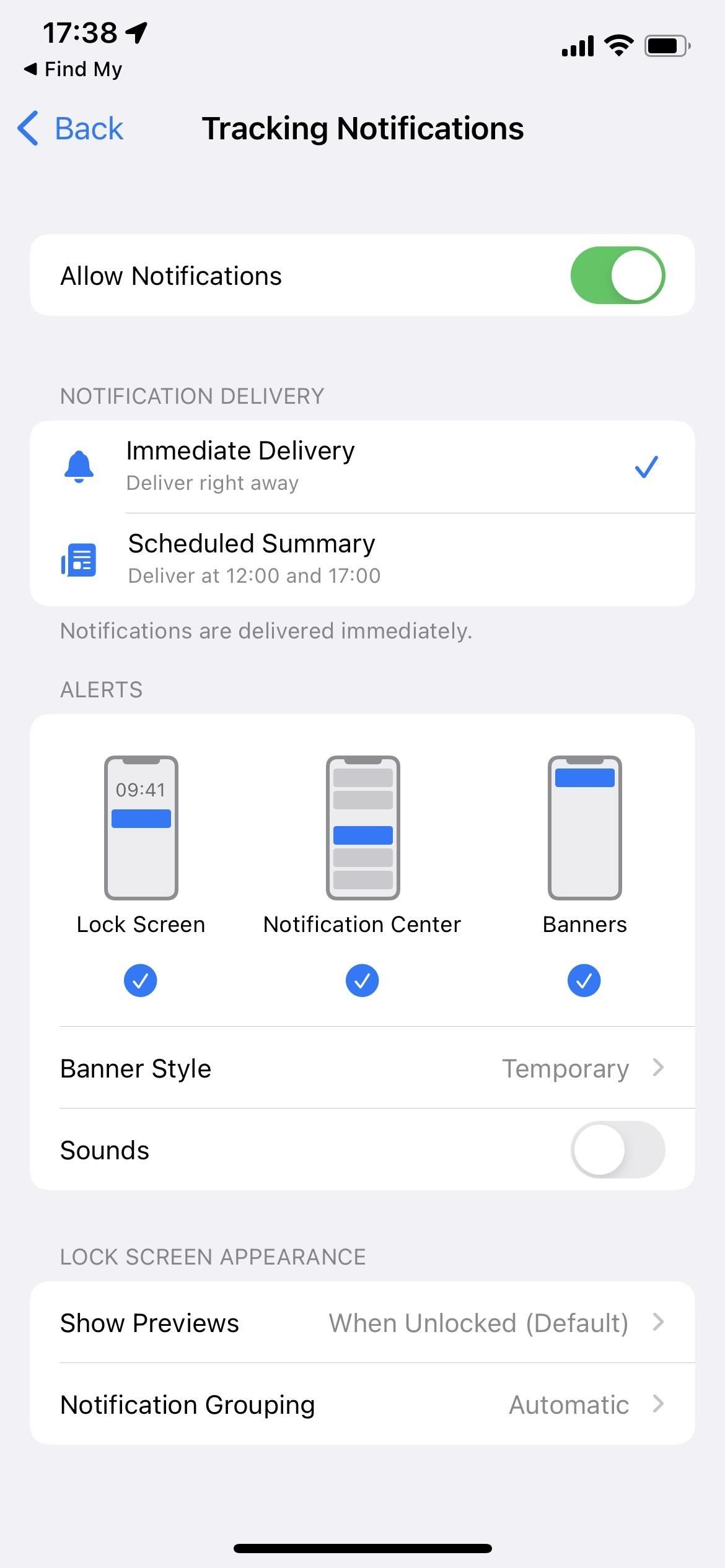Image resolution: width=725 pixels, height=1568 pixels.
Task: Uncheck Notification Center alerts
Action: point(362,980)
